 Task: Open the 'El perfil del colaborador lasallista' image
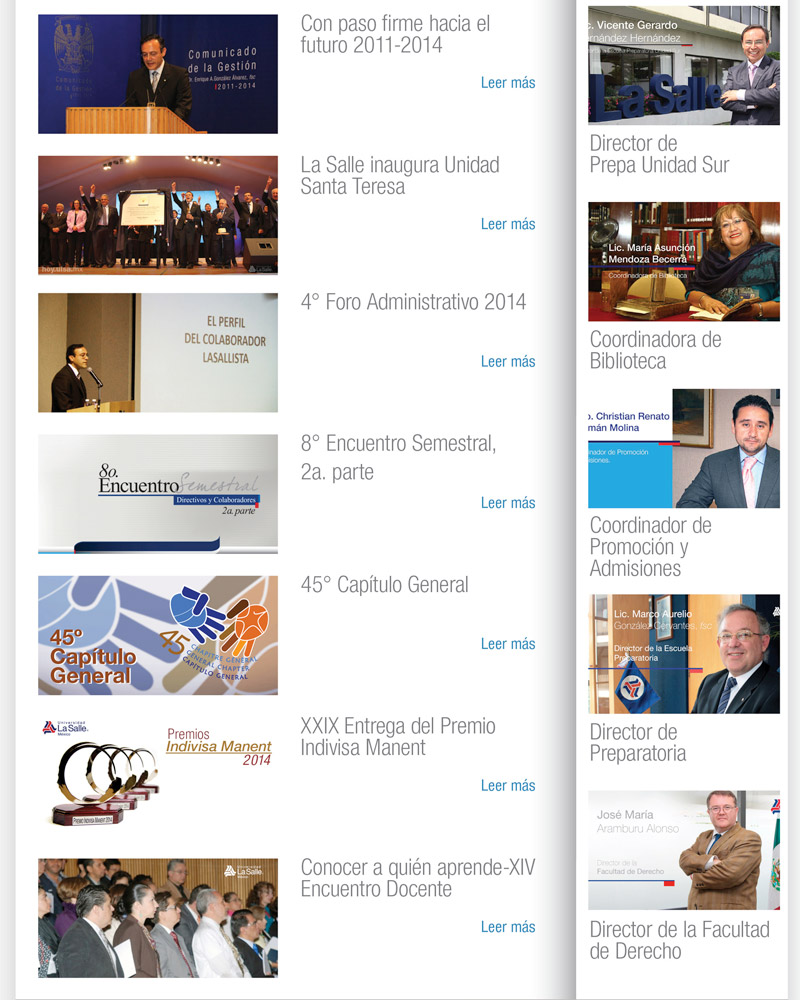158,353
